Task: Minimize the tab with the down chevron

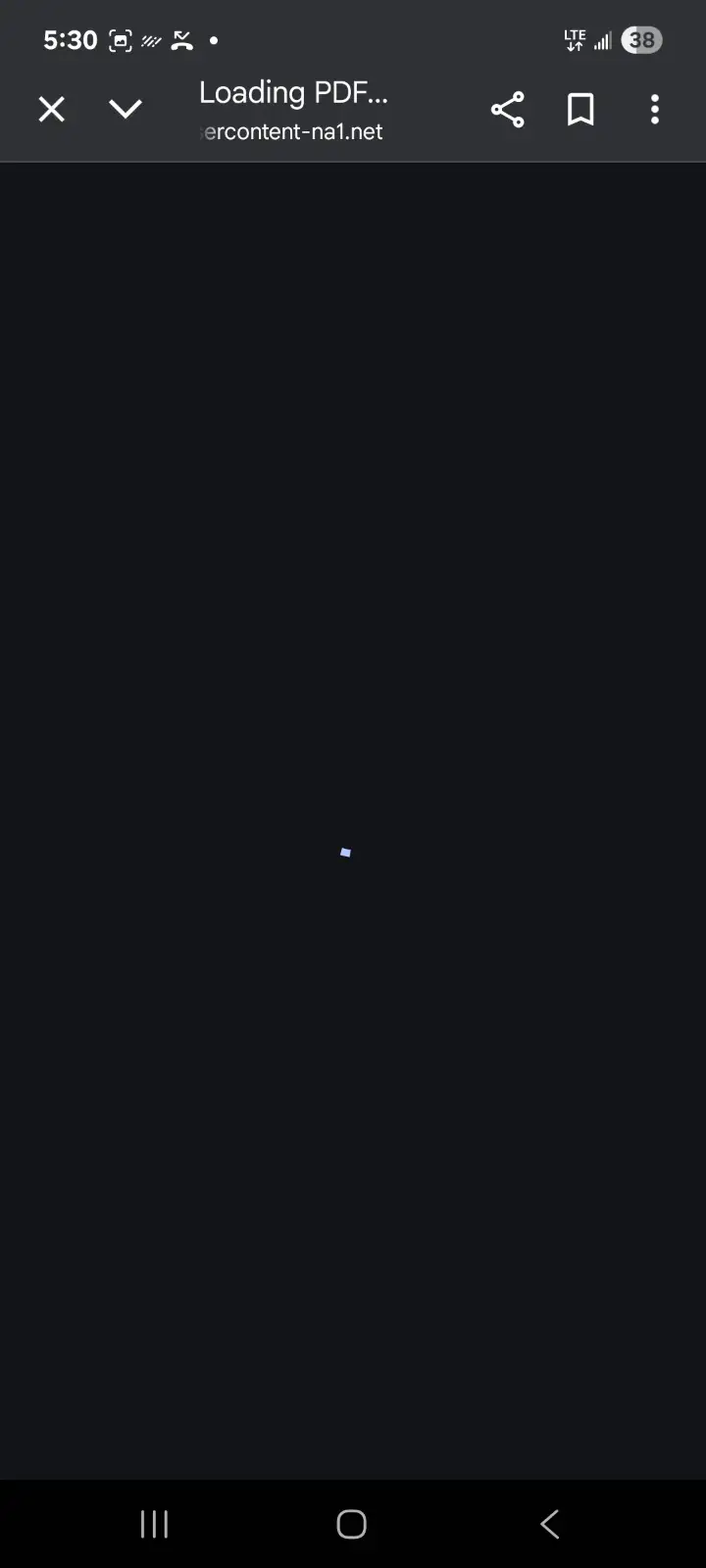Action: 126,109
